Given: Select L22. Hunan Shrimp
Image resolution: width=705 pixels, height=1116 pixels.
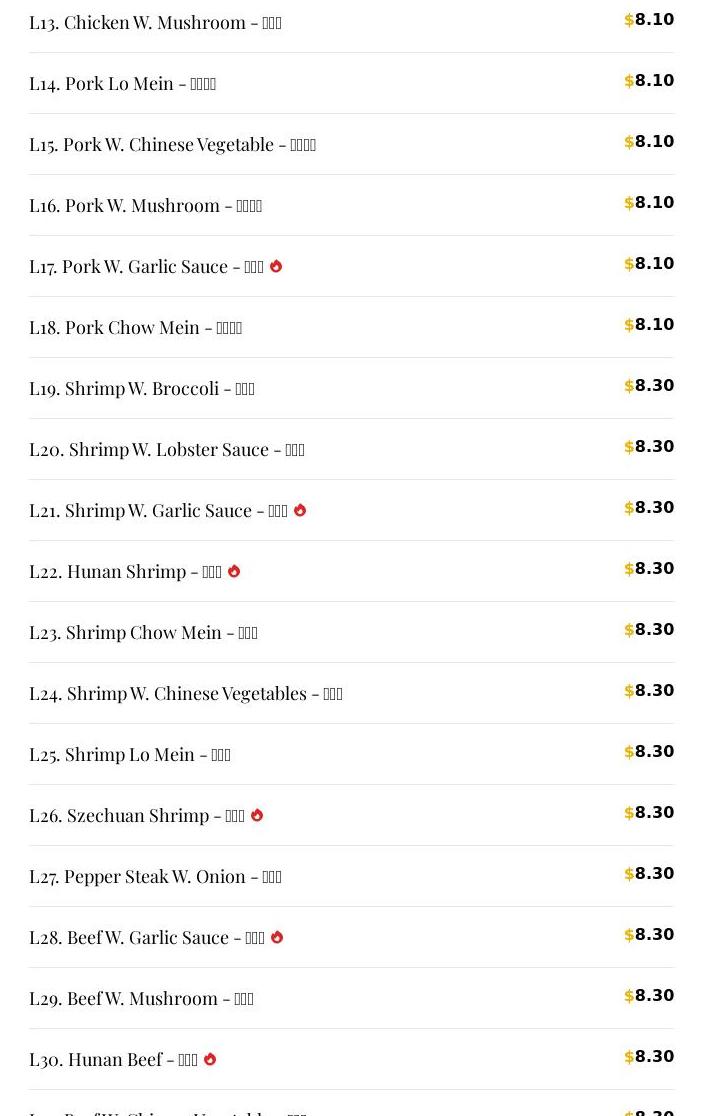Looking at the screenshot, I should [x=125, y=571].
